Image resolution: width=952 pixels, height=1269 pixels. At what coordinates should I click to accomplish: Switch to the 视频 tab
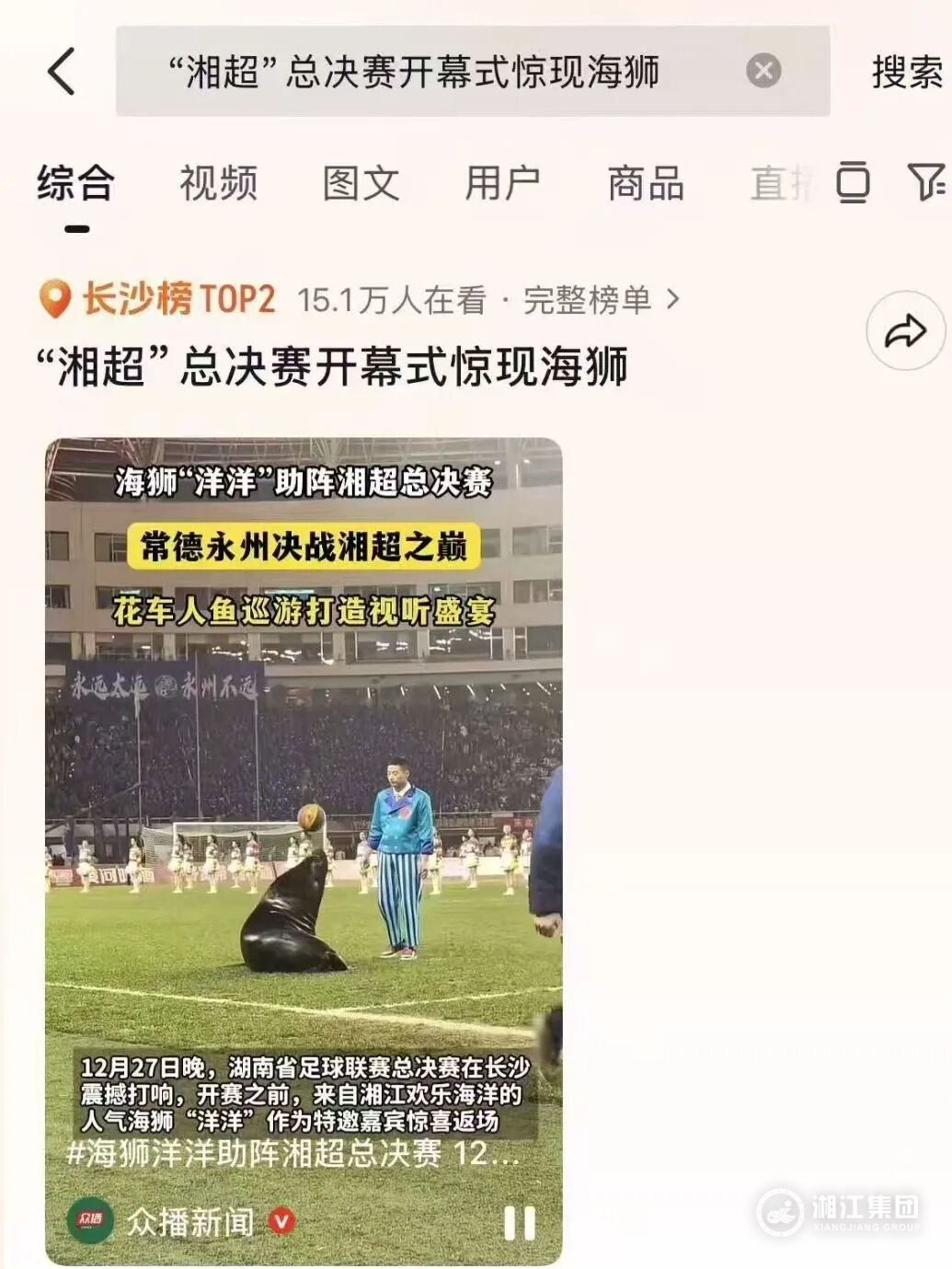pyautogui.click(x=218, y=183)
